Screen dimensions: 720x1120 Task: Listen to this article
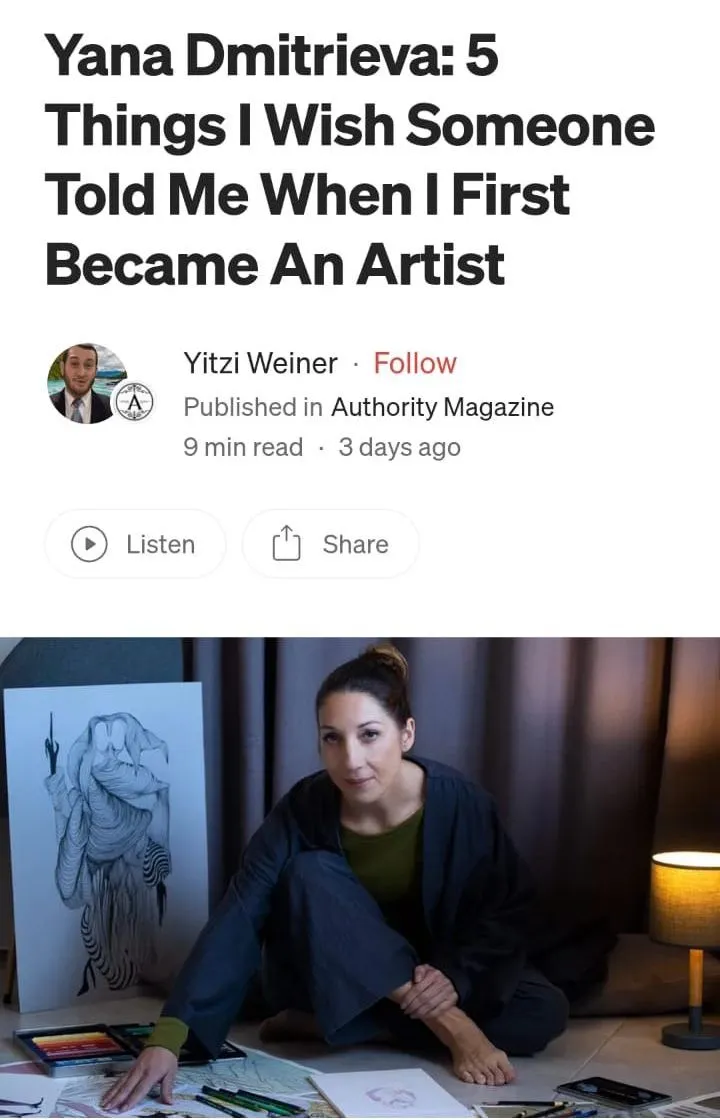[x=135, y=544]
